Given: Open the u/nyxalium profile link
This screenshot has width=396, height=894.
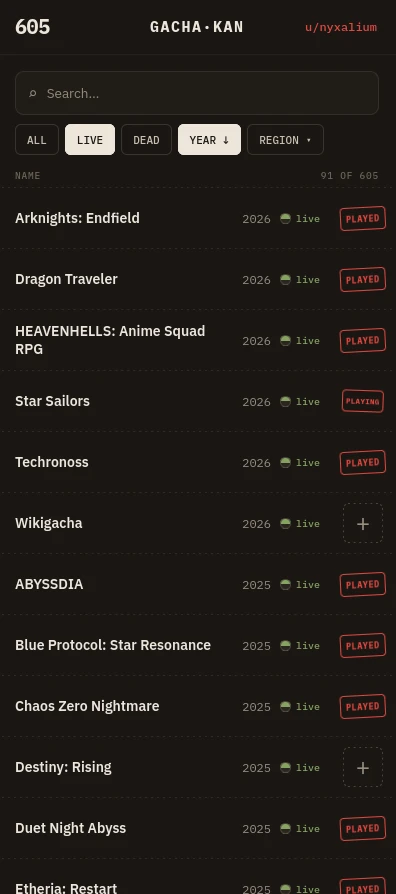Looking at the screenshot, I should tap(341, 27).
